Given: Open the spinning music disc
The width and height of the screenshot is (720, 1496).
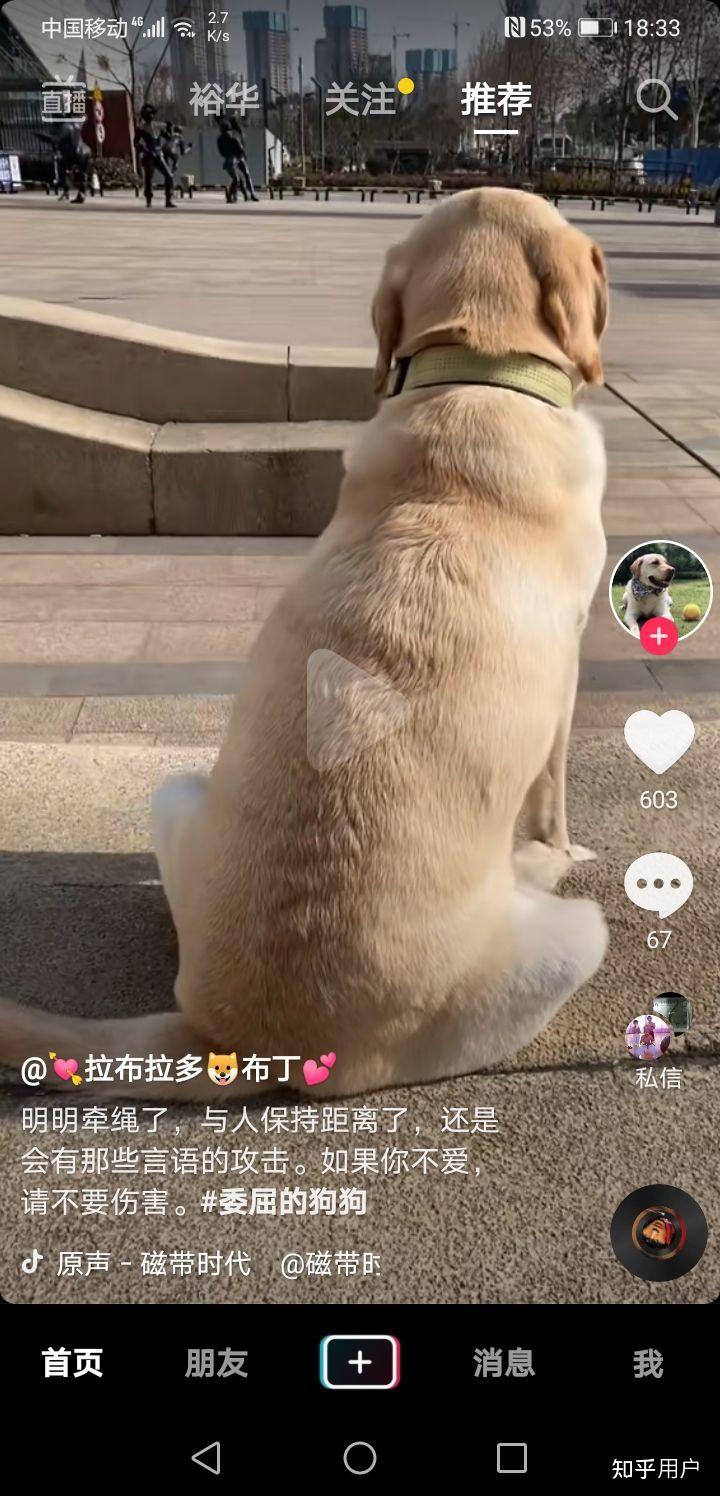Looking at the screenshot, I should tap(659, 1233).
